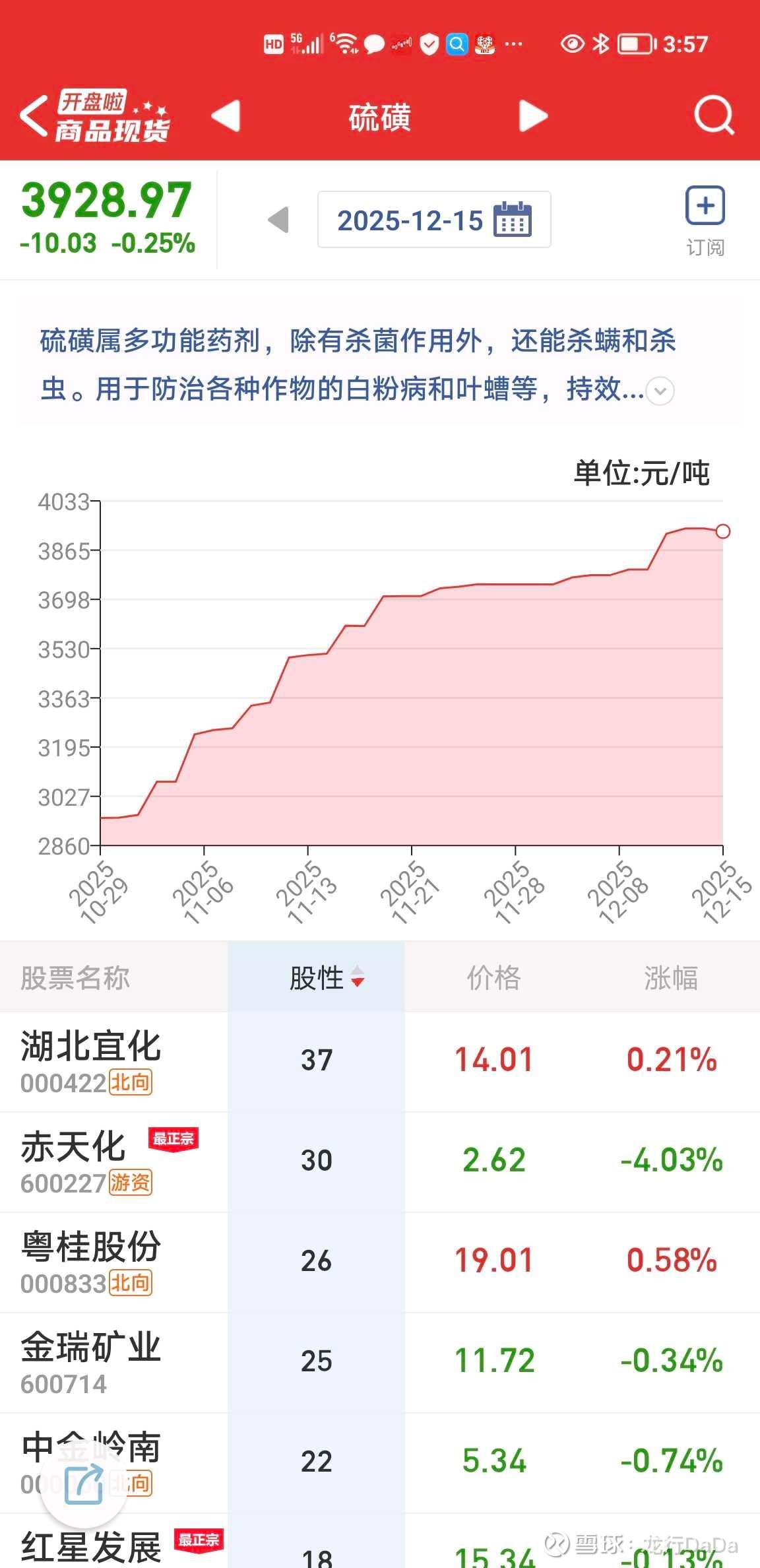Open stock 赤天化 600227

pyautogui.click(x=380, y=1162)
